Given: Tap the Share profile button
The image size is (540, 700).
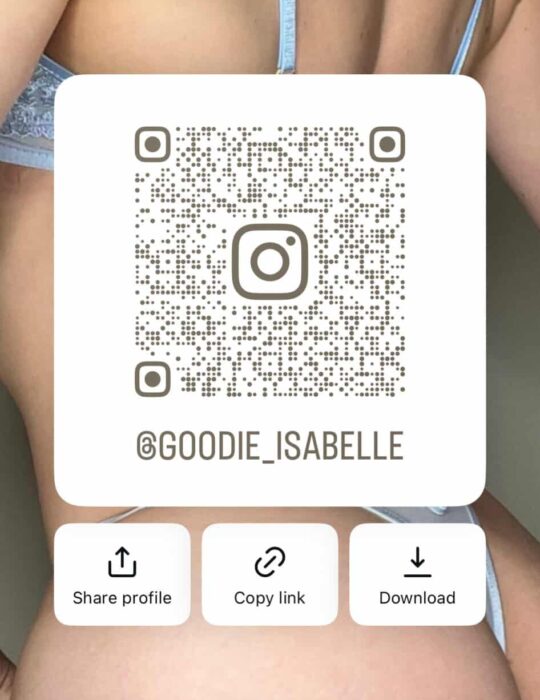Looking at the screenshot, I should [122, 574].
